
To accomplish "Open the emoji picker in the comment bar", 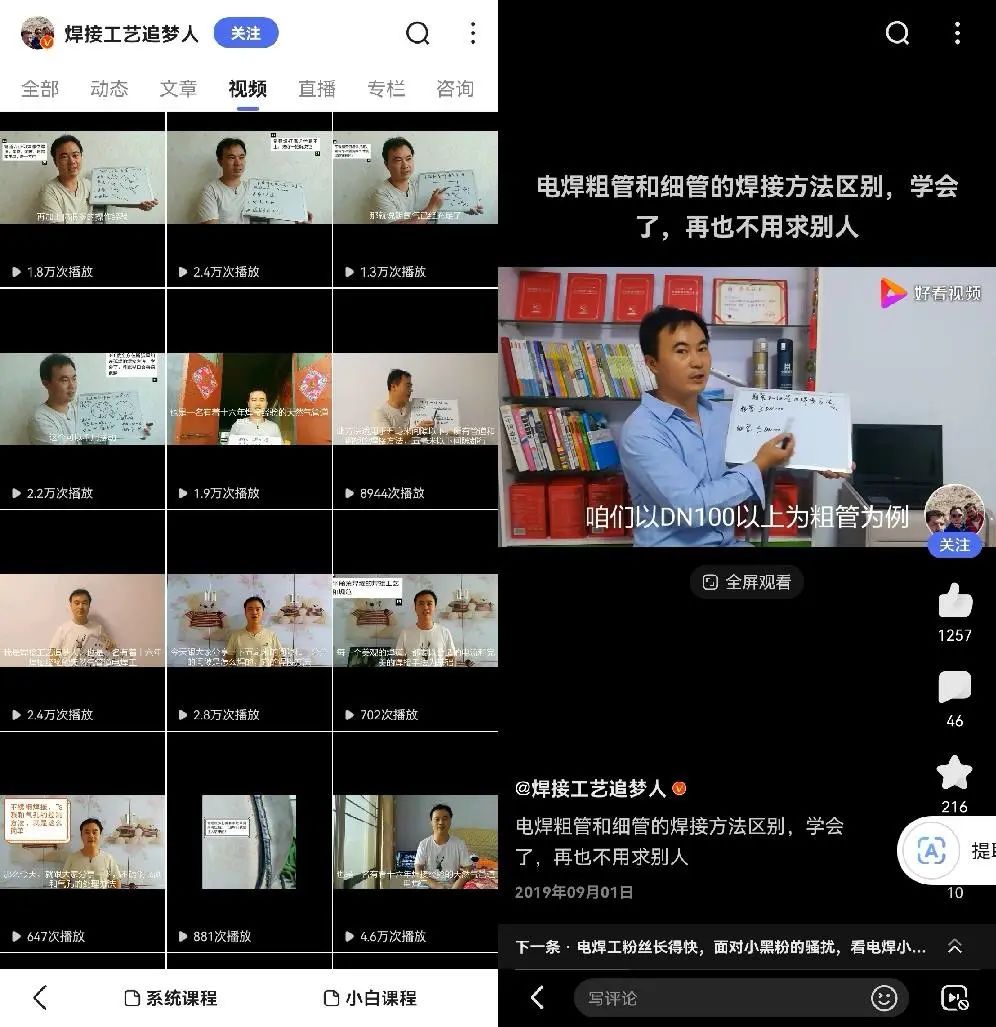I will [884, 998].
